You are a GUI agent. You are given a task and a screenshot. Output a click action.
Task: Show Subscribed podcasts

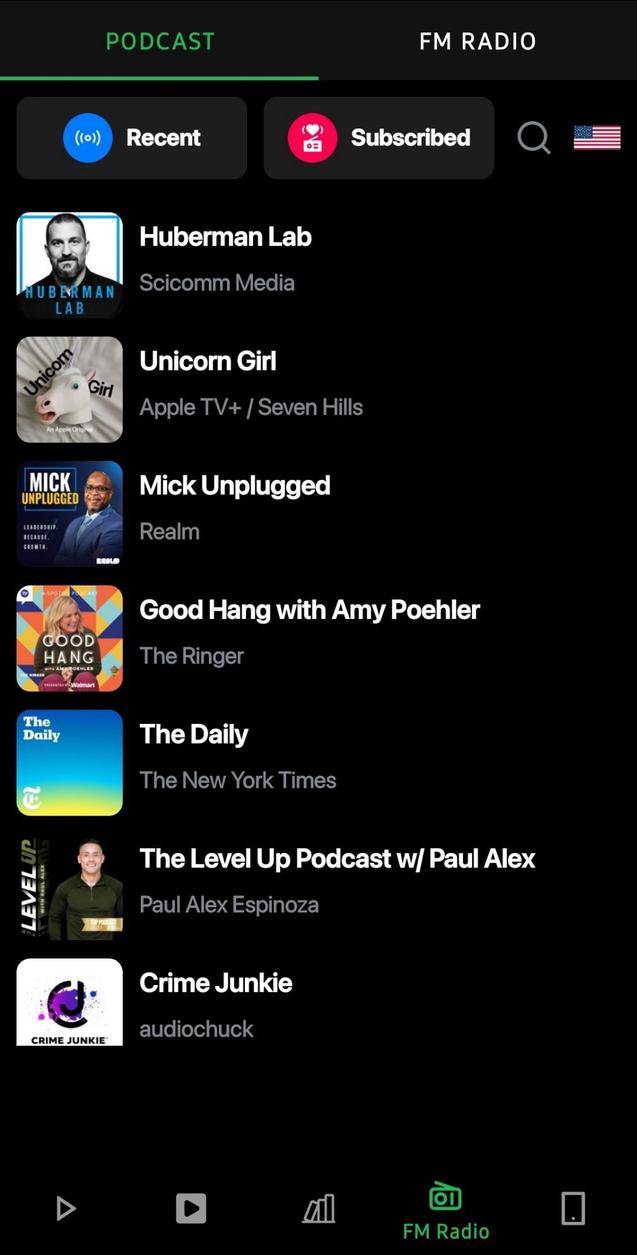378,138
